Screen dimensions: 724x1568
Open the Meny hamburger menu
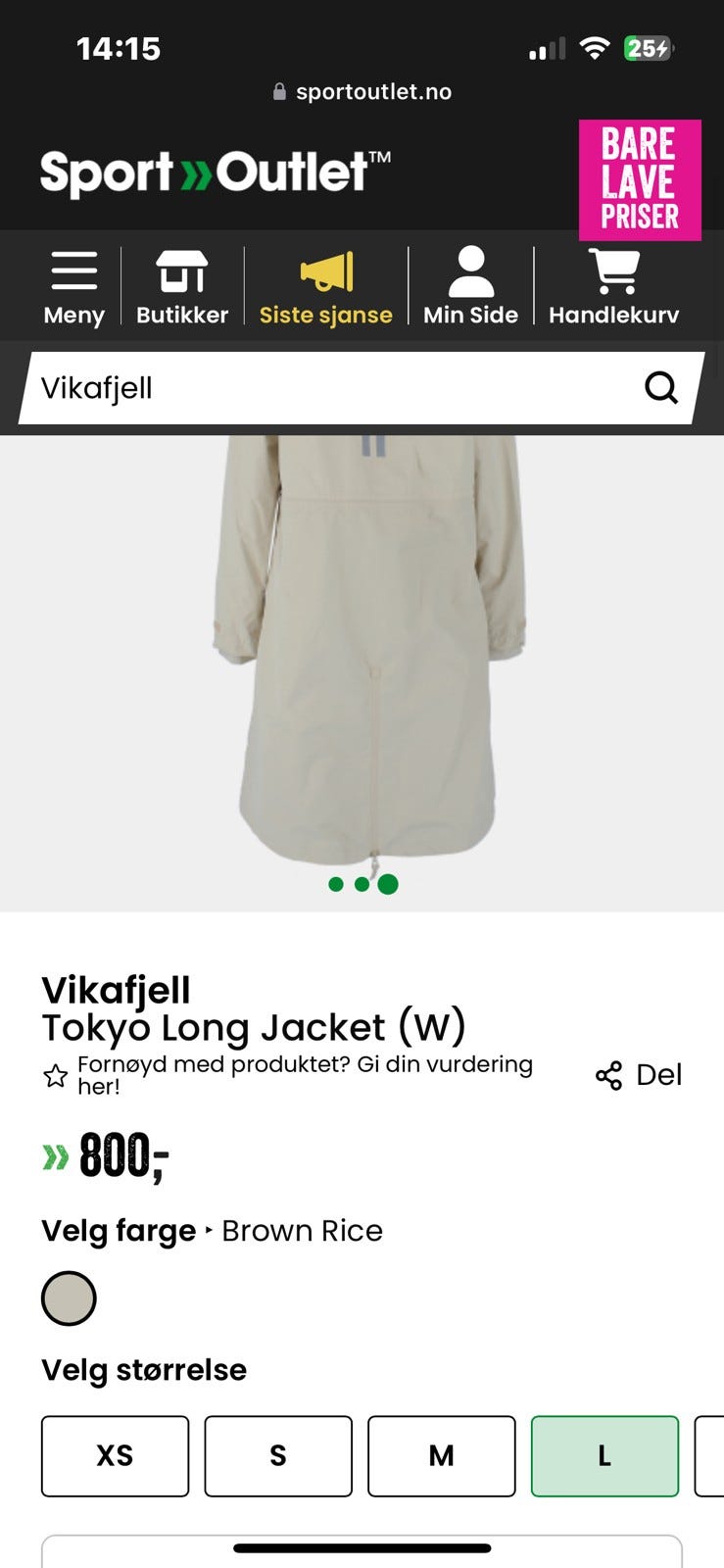73,286
